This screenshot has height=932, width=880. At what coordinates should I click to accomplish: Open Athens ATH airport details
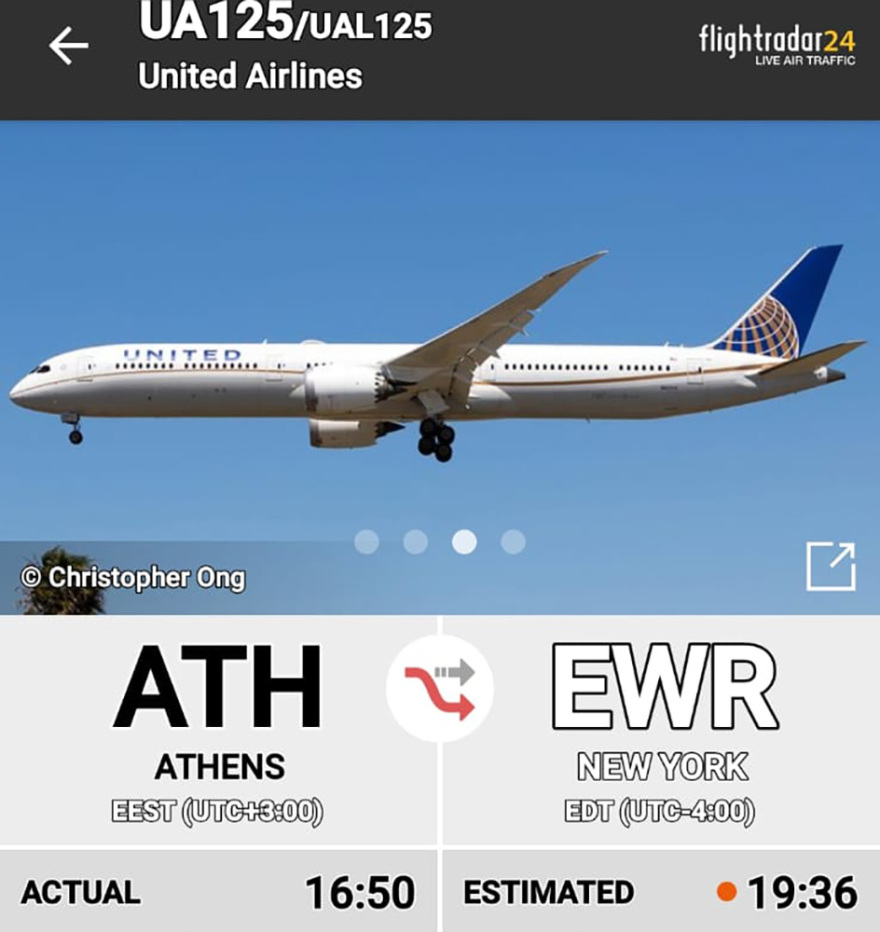tap(218, 728)
